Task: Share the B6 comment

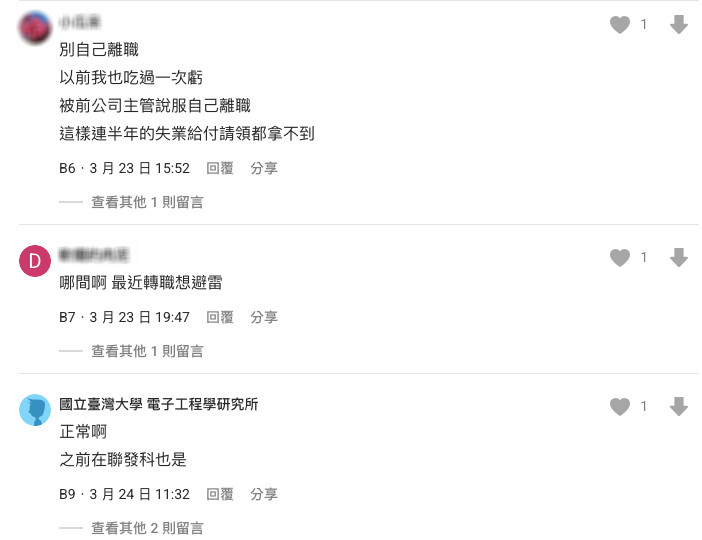Action: pos(264,168)
